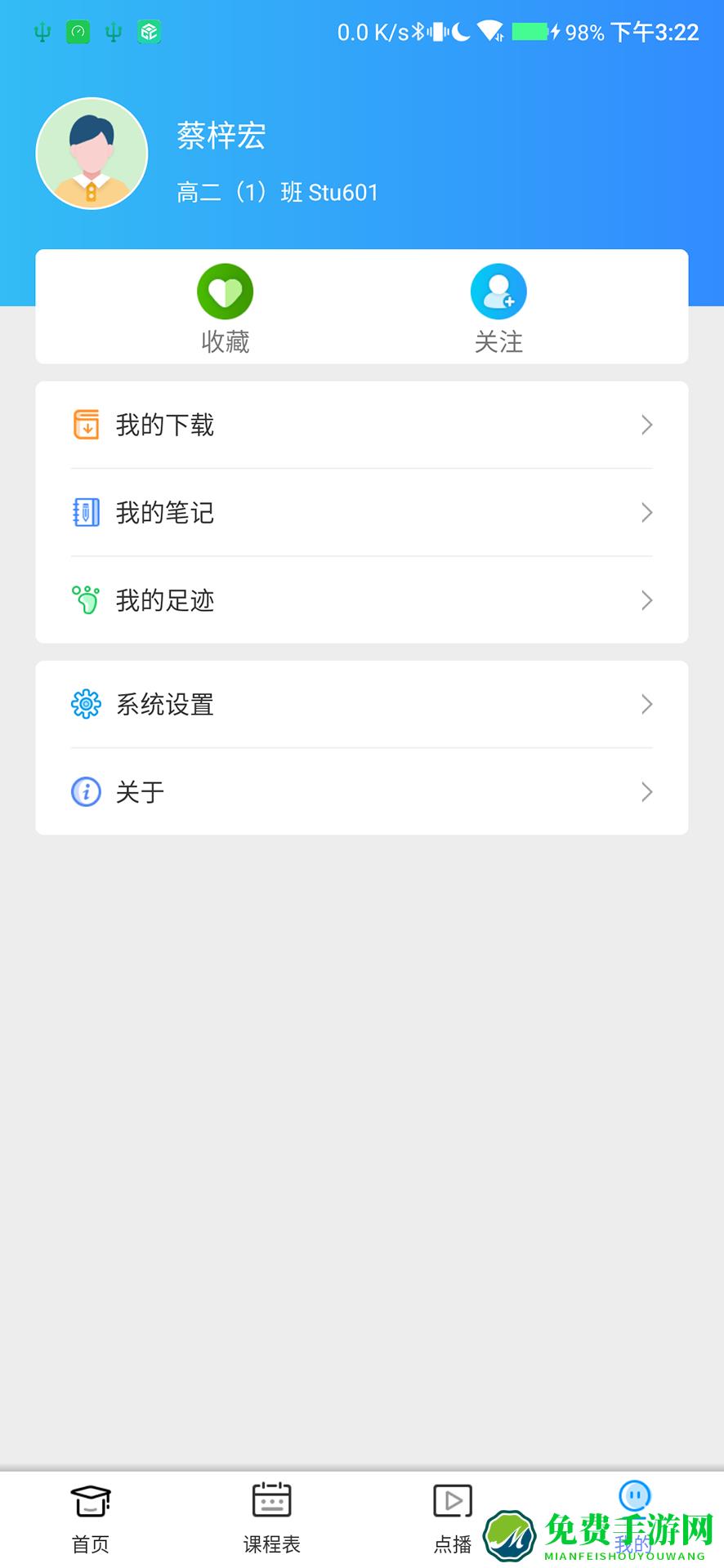Open the profile avatar picture
Screen dimensions: 724x1568
pos(92,154)
